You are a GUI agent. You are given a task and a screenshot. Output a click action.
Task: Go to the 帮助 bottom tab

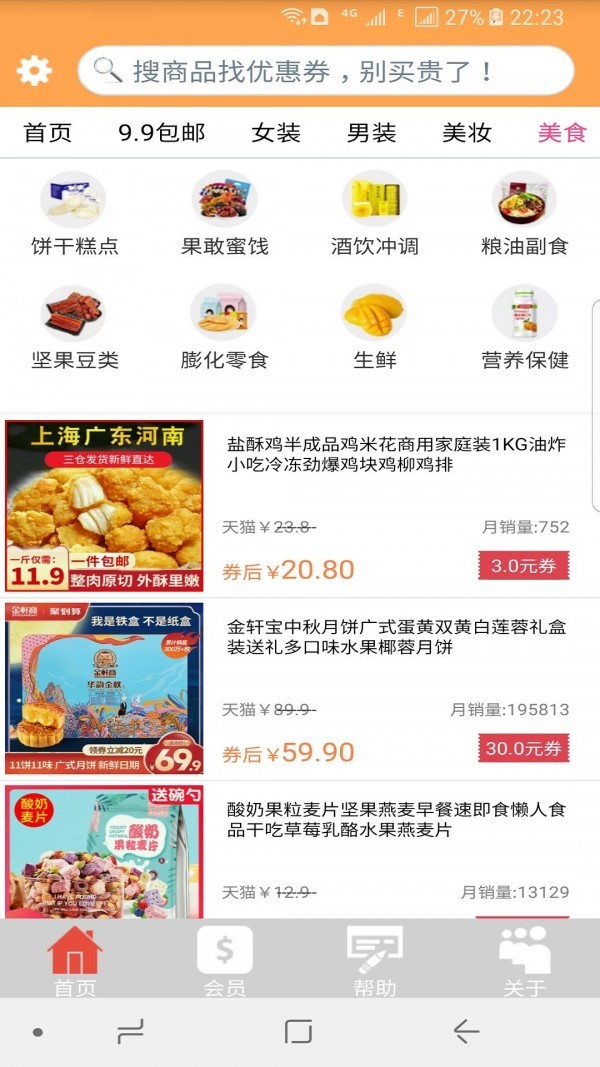(x=374, y=960)
